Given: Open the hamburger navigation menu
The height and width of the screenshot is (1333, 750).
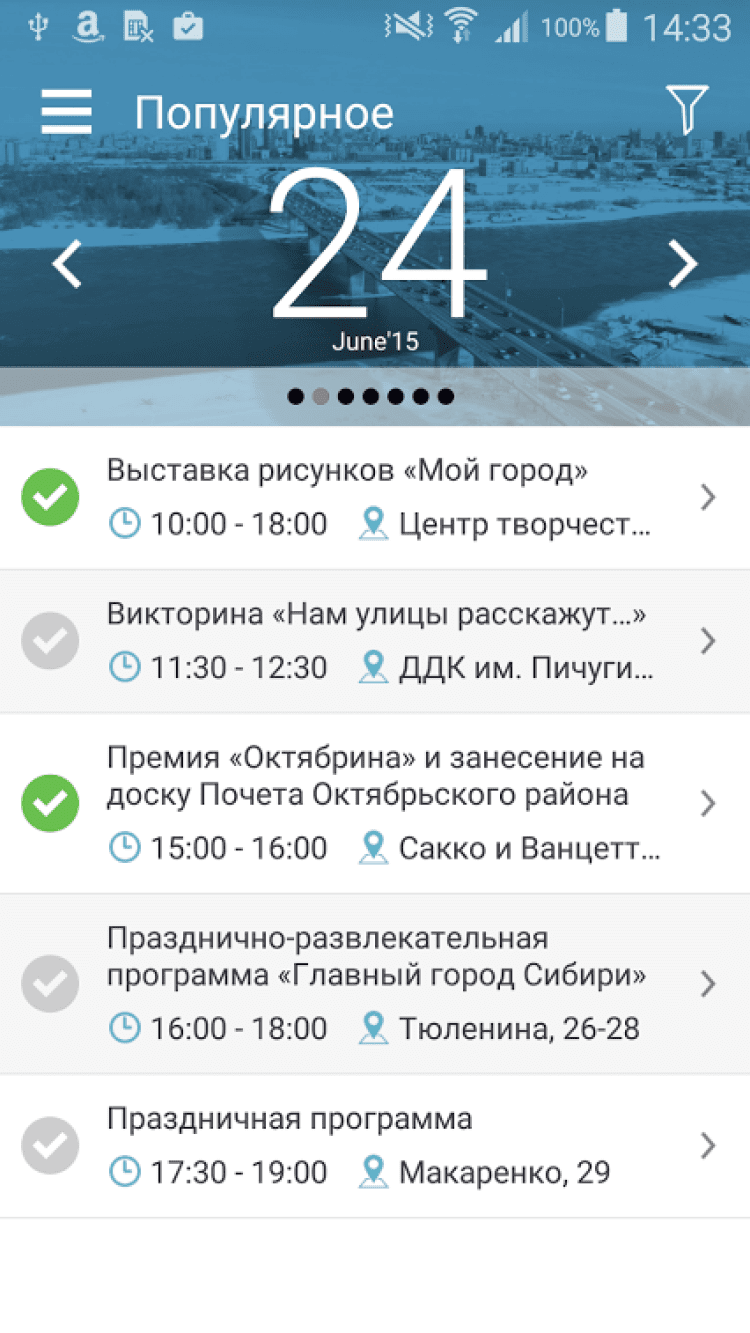Looking at the screenshot, I should [66, 111].
